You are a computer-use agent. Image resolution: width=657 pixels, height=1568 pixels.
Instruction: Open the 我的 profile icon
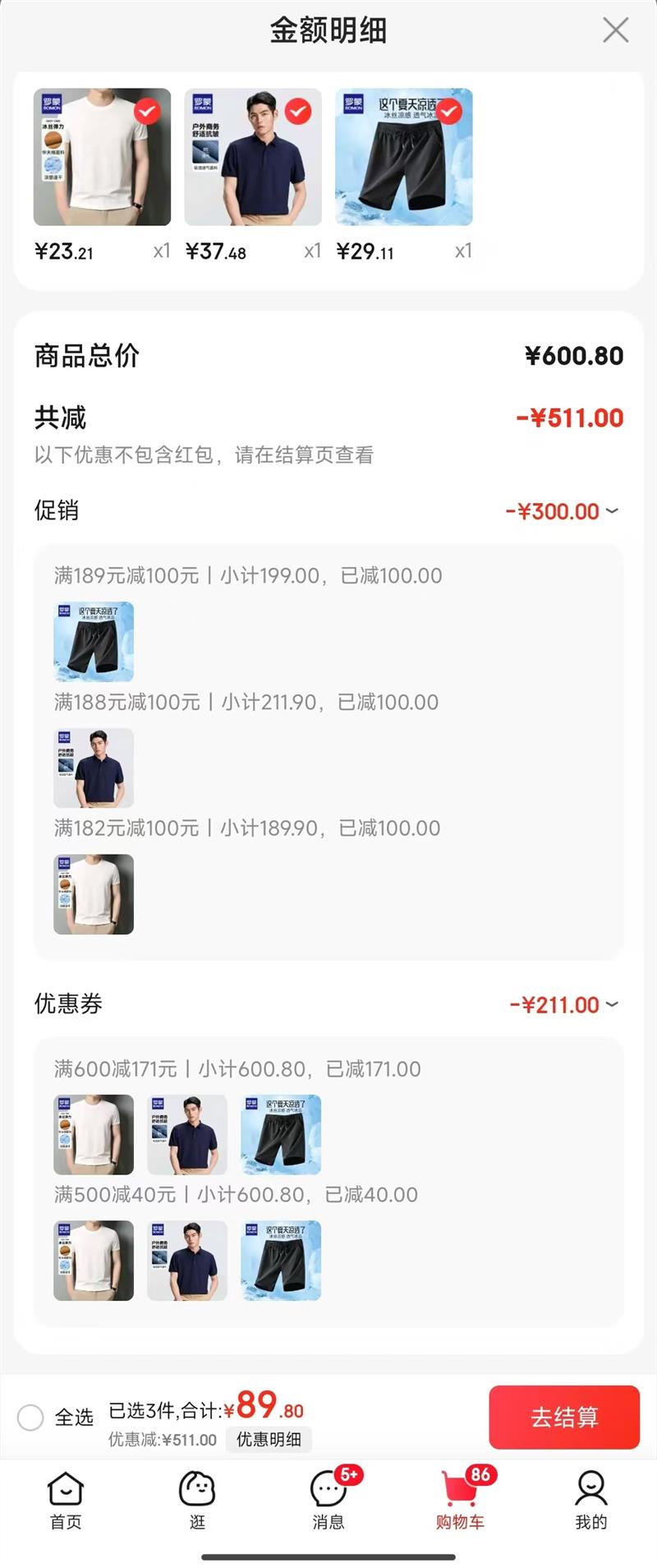coord(590,1500)
